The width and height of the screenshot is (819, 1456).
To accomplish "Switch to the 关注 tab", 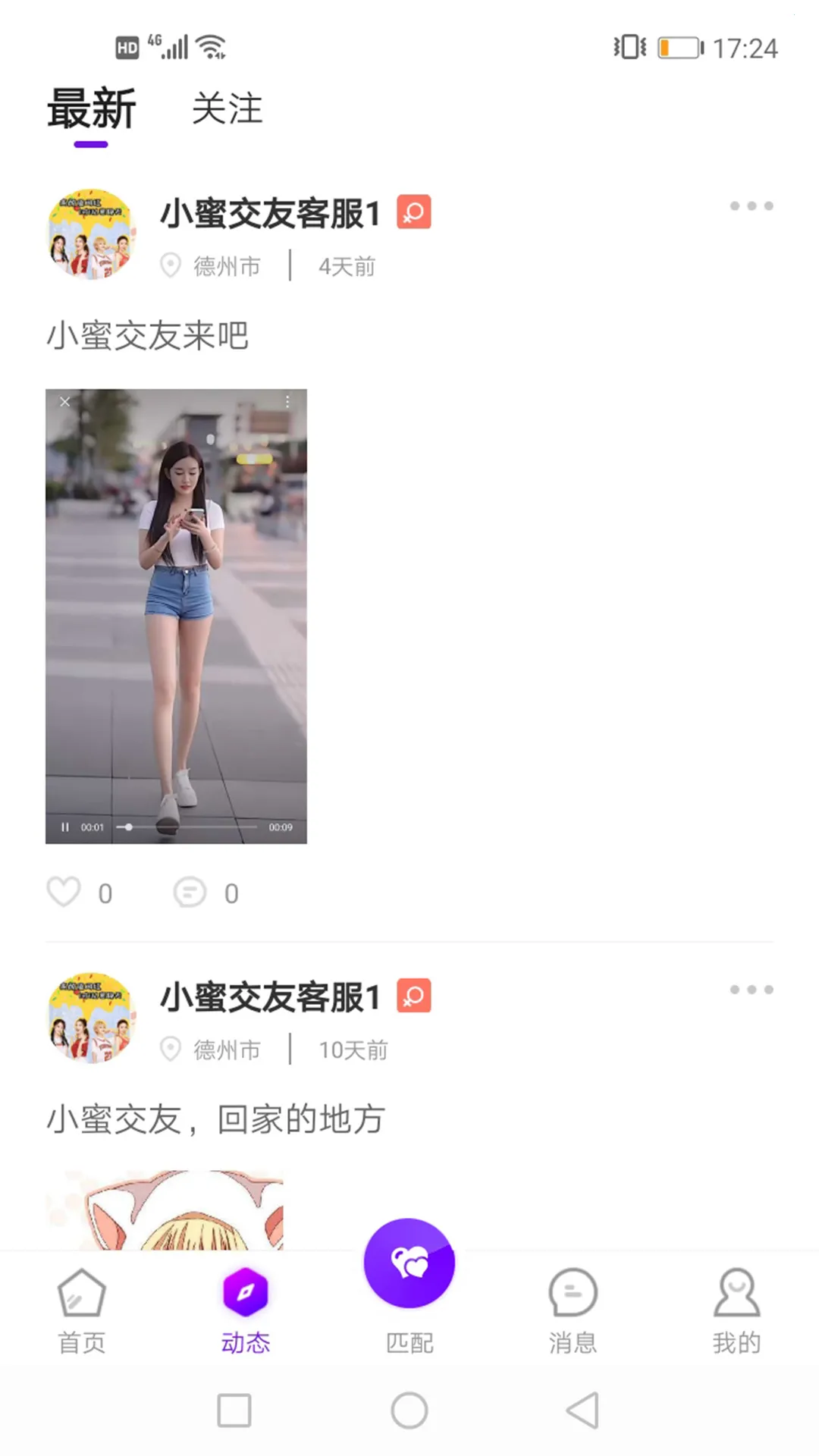I will (227, 110).
